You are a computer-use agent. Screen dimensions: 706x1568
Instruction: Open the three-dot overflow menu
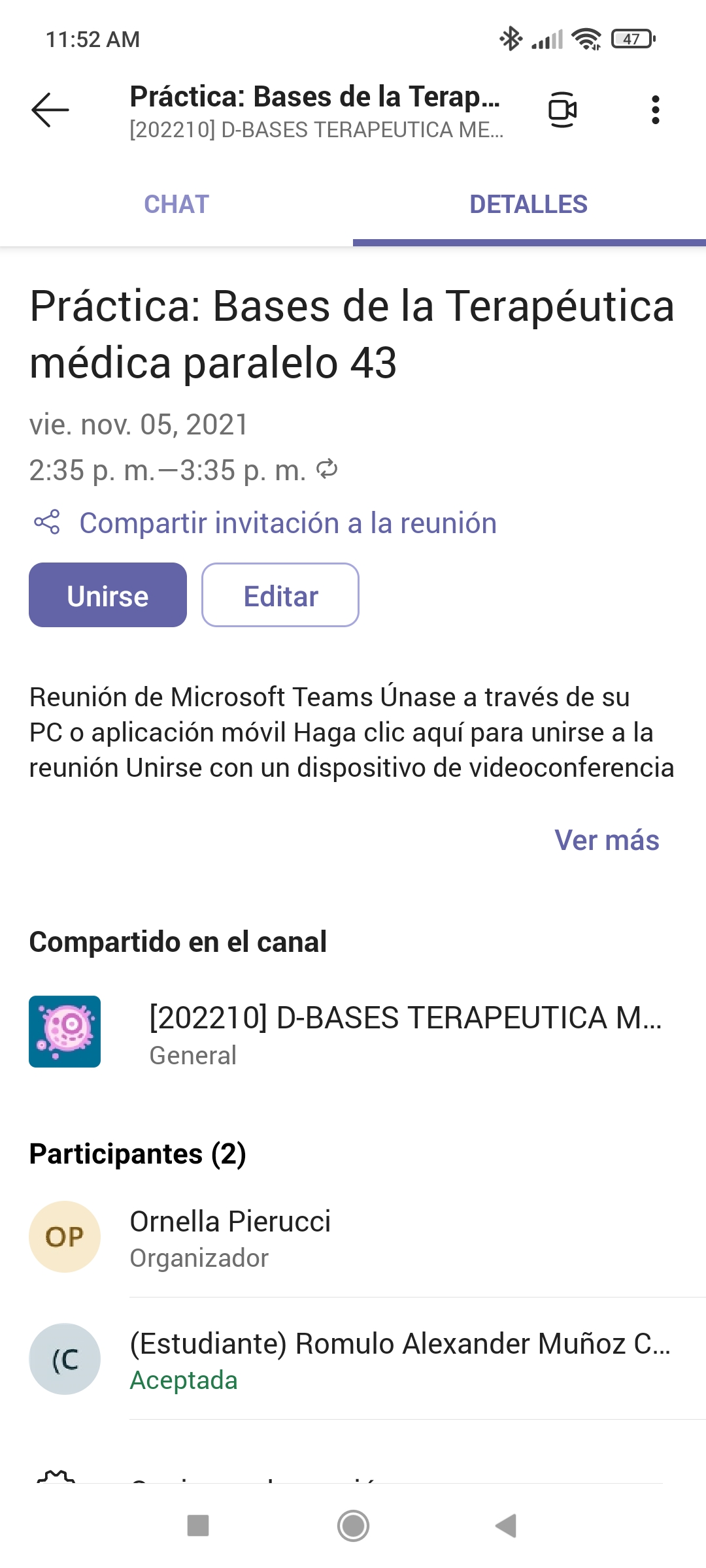655,110
